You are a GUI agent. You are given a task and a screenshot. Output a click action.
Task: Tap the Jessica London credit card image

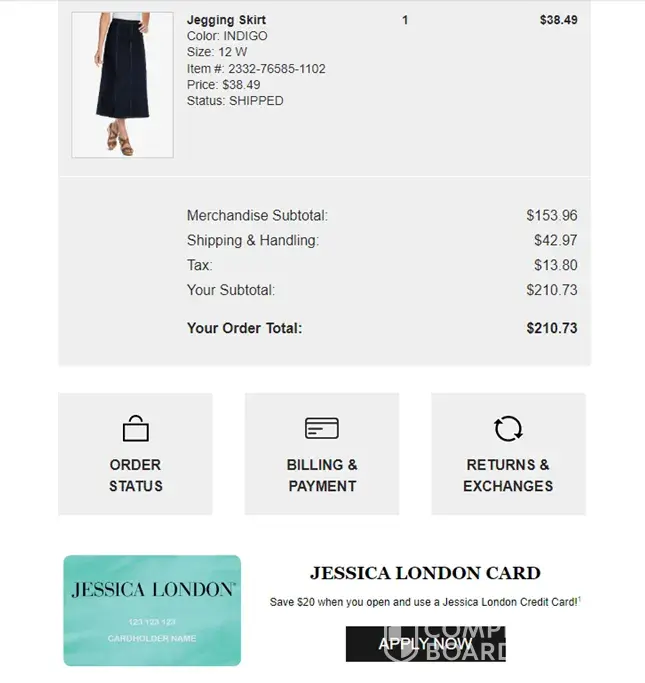point(152,610)
